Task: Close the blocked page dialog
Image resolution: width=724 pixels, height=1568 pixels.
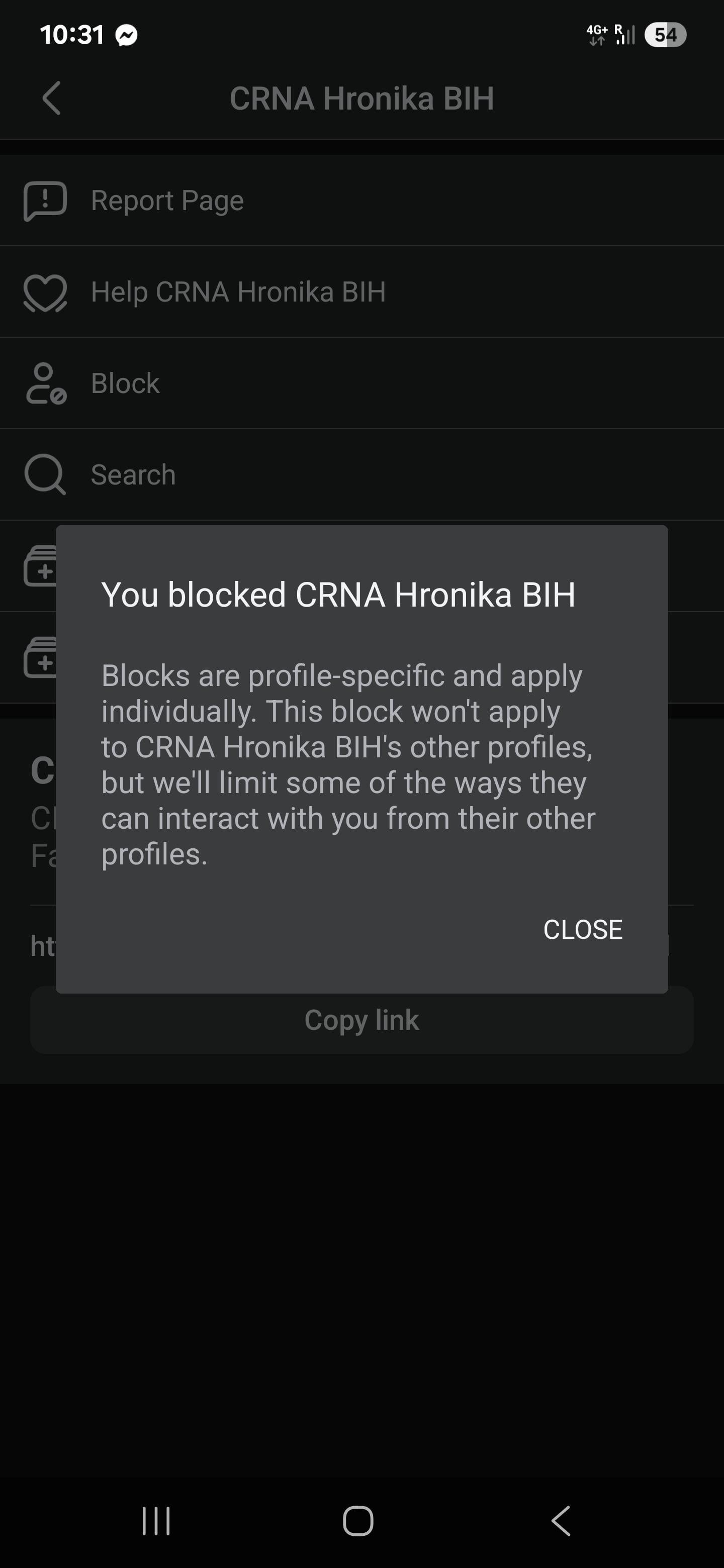Action: click(x=582, y=929)
